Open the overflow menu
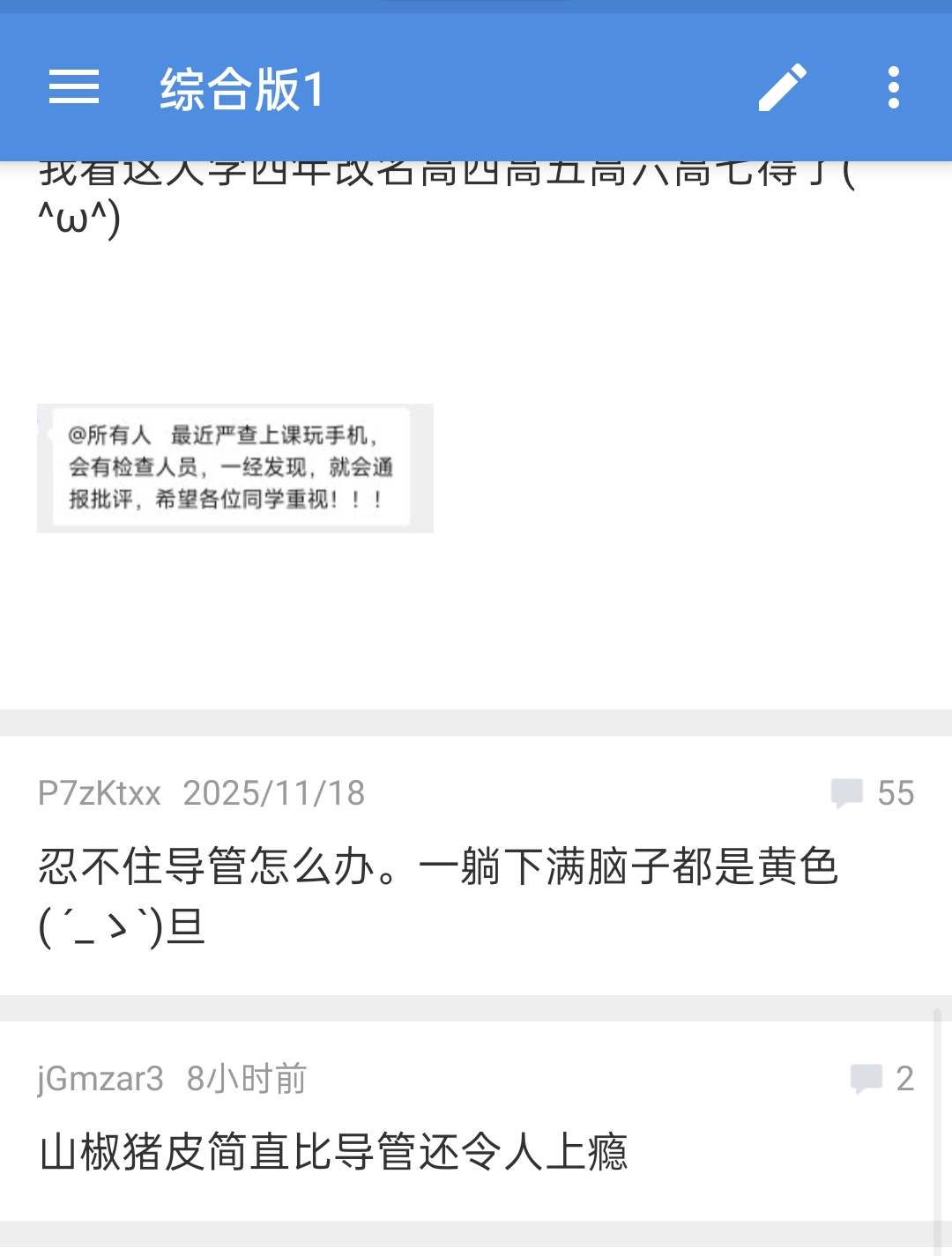The width and height of the screenshot is (952, 1256). [893, 87]
